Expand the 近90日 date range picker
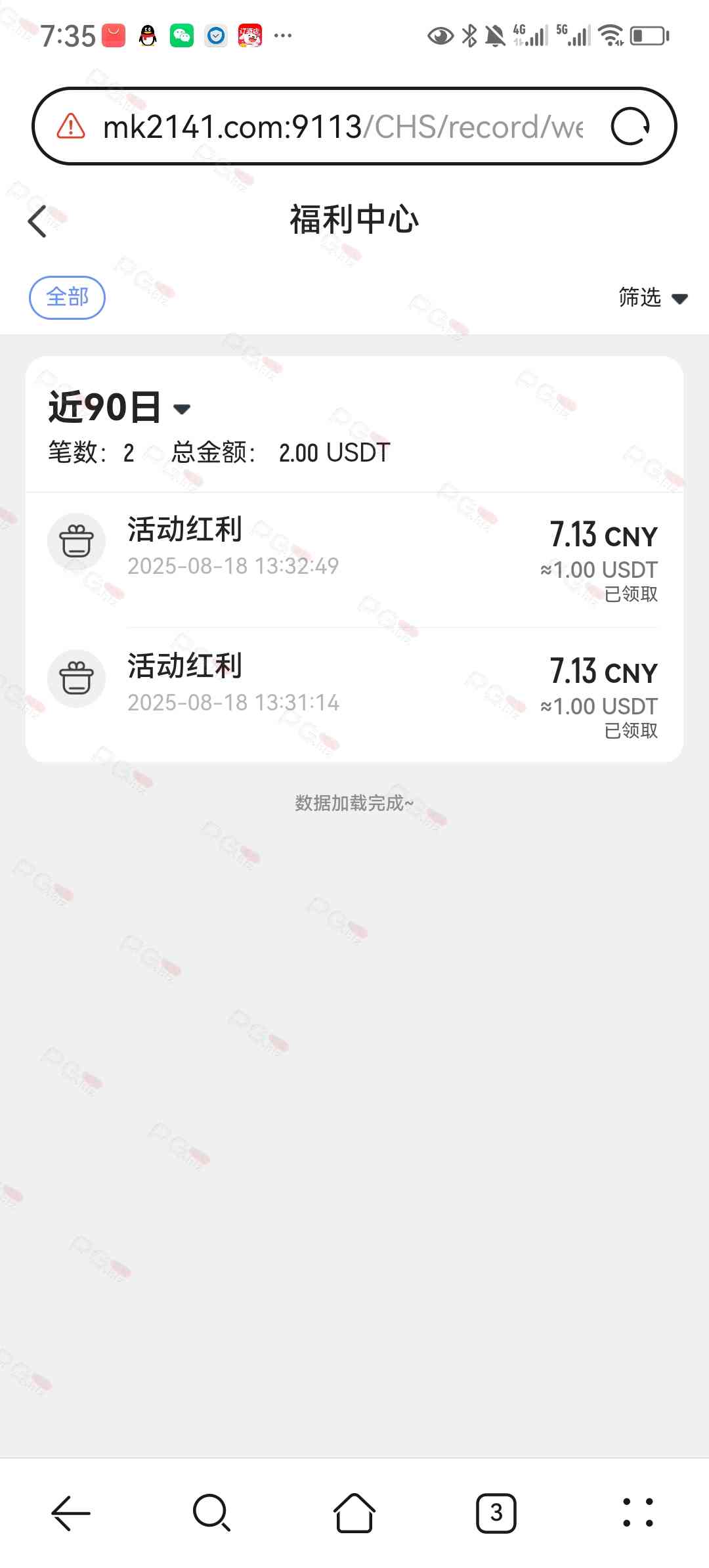 (x=119, y=408)
